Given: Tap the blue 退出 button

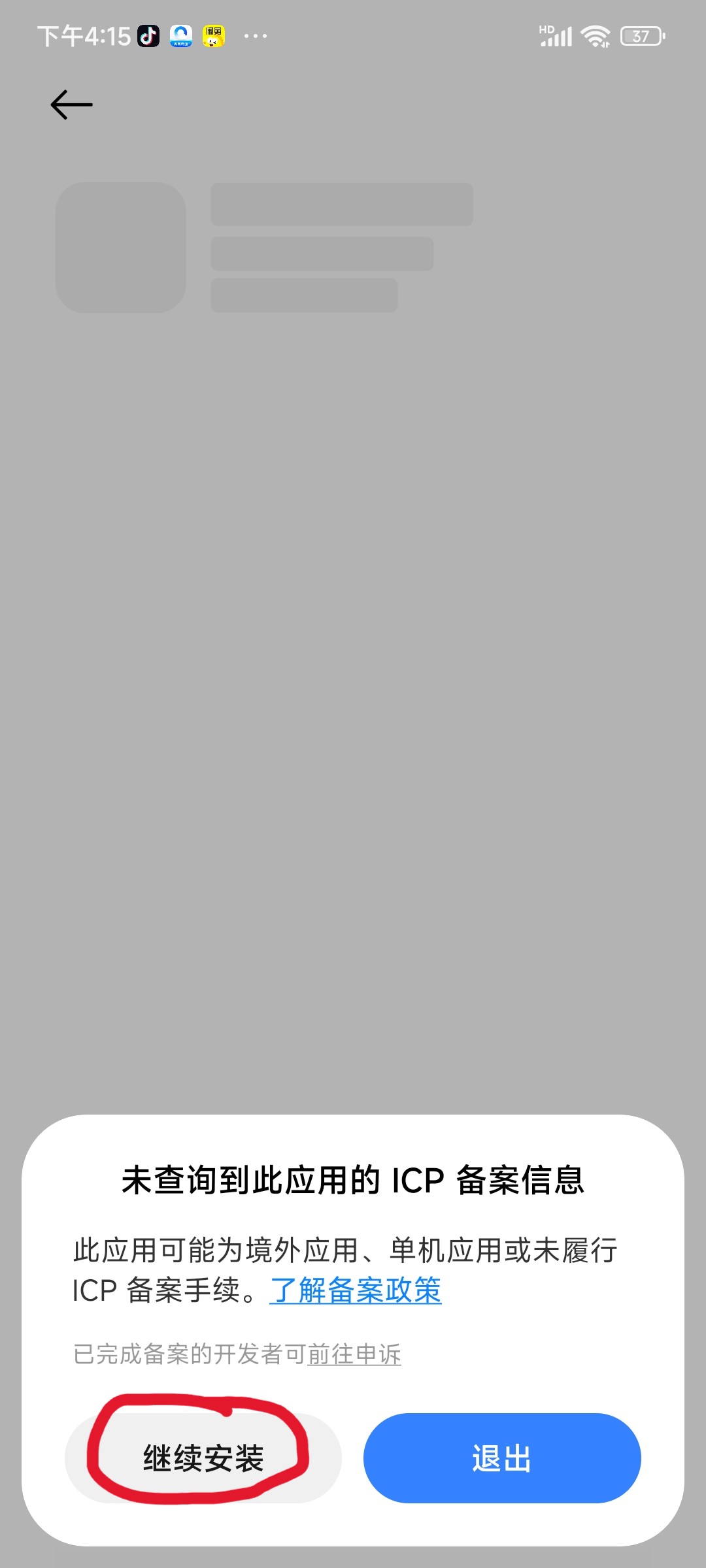Looking at the screenshot, I should tap(501, 1458).
